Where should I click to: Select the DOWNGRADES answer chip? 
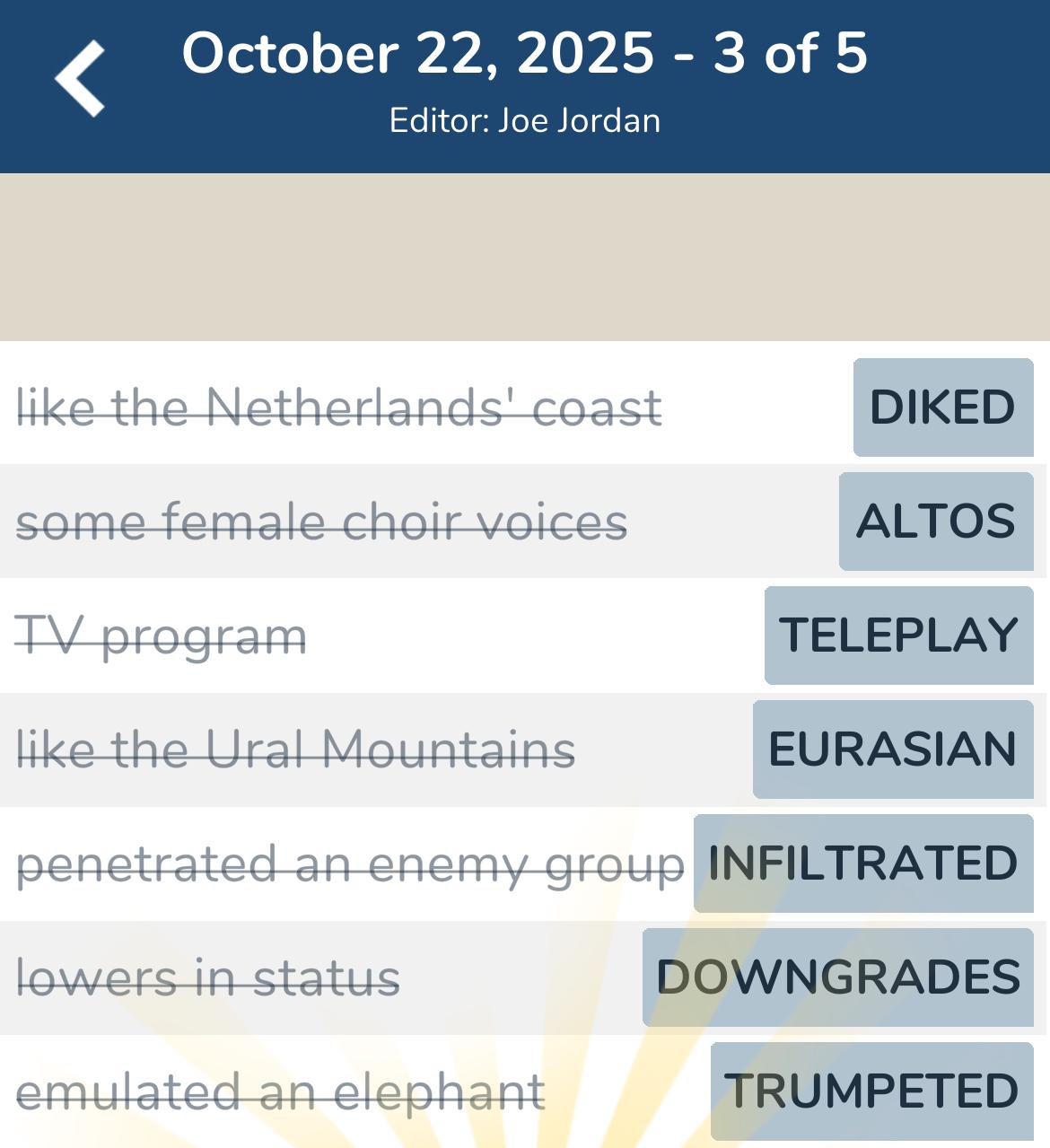(838, 977)
